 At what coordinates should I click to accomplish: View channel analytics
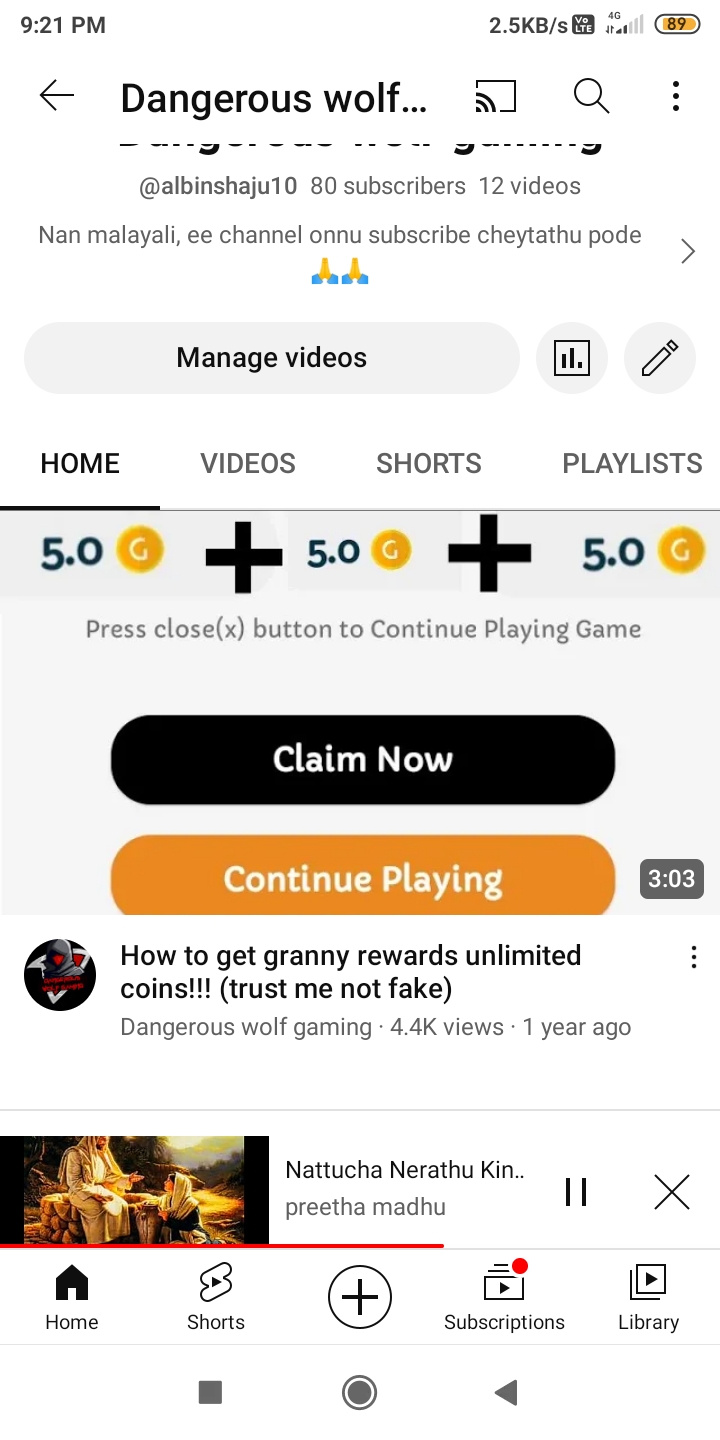[572, 358]
